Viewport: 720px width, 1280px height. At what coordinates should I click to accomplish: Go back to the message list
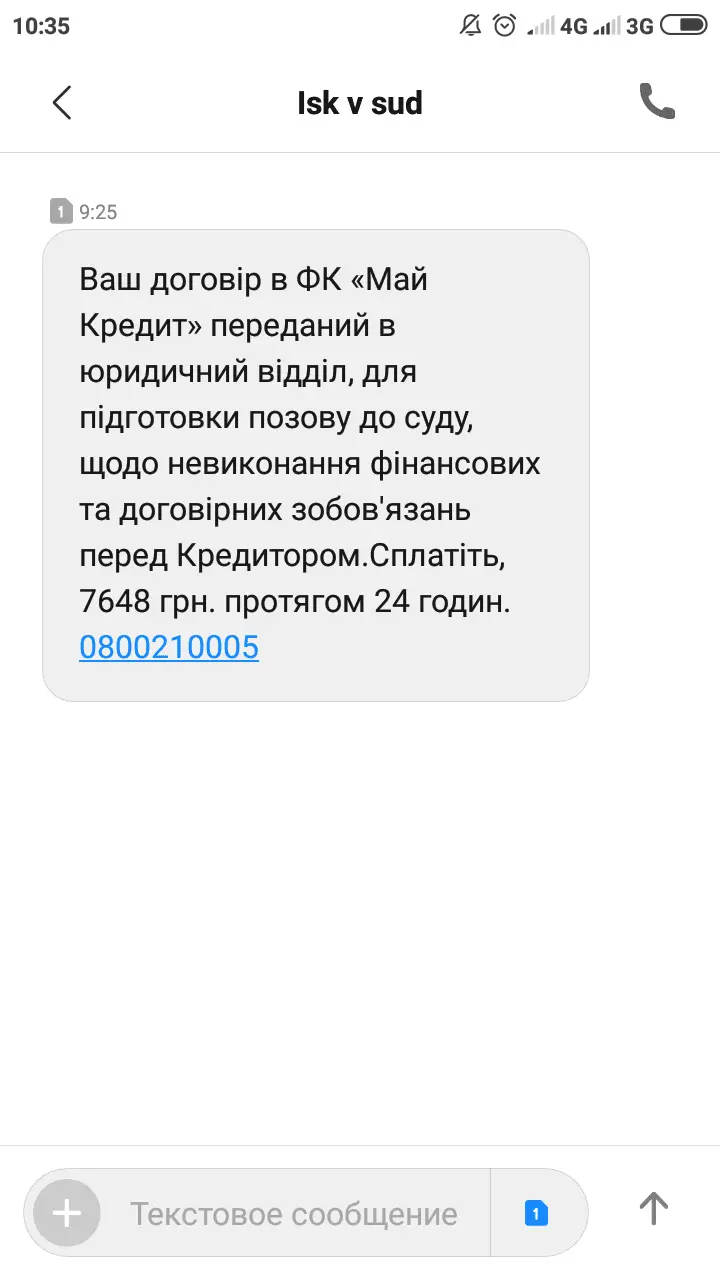62,102
